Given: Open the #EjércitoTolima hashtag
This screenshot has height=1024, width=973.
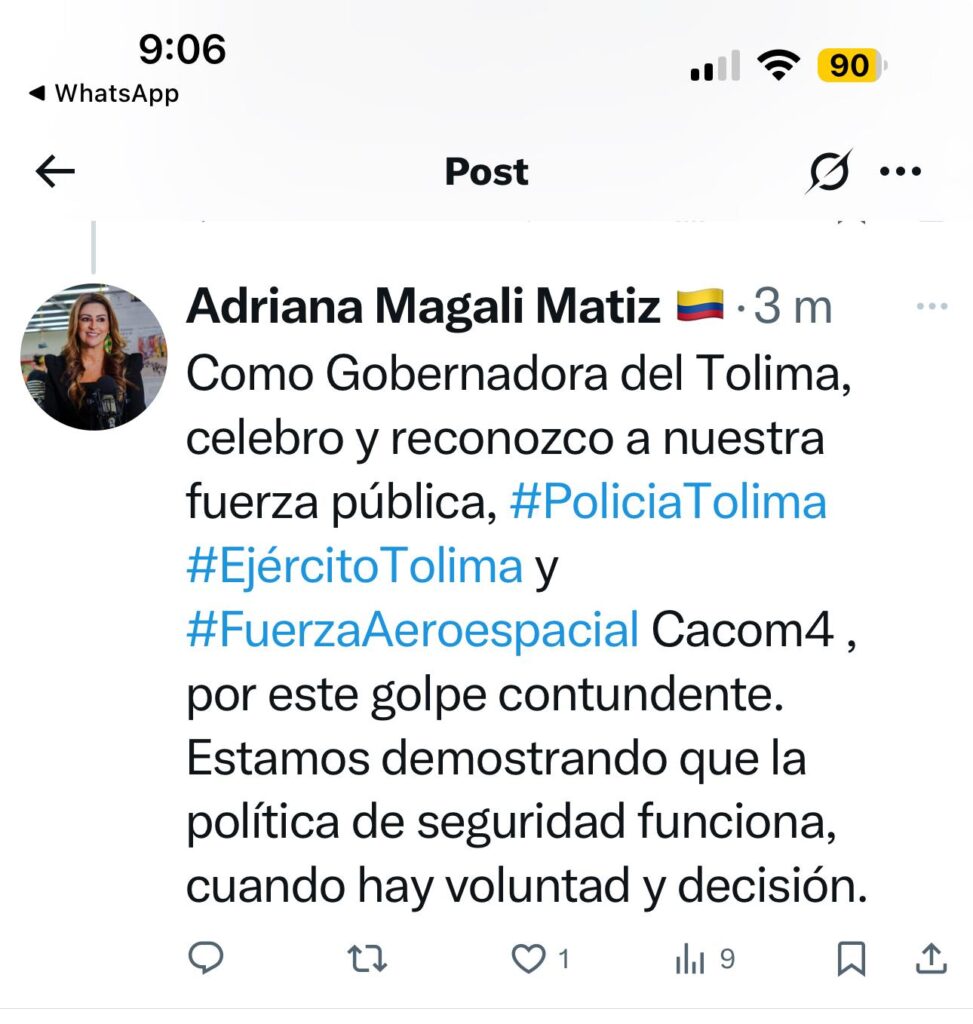Looking at the screenshot, I should (x=354, y=566).
